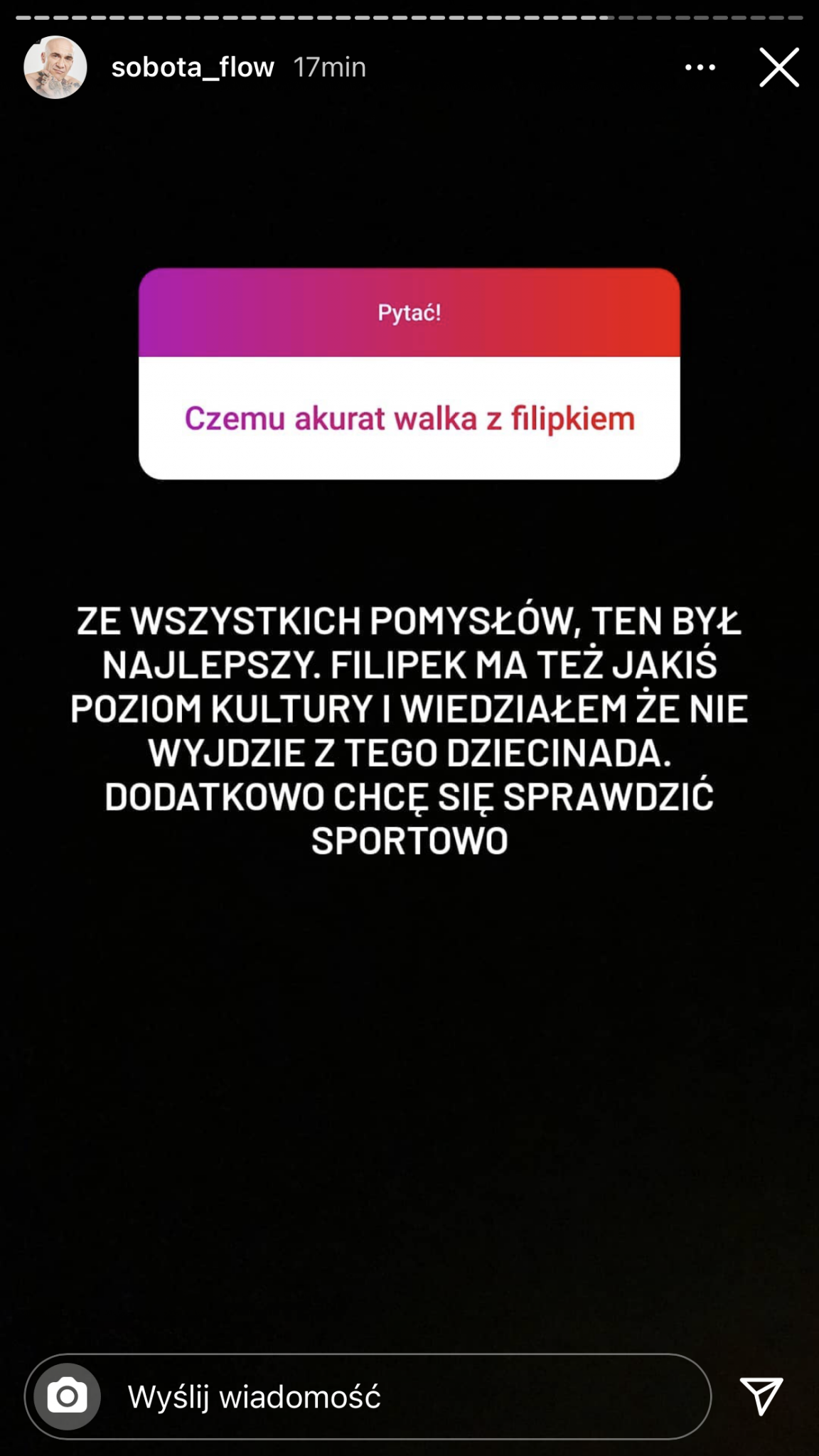Open the three-dot story options menu
This screenshot has height=1456, width=819.
(700, 68)
